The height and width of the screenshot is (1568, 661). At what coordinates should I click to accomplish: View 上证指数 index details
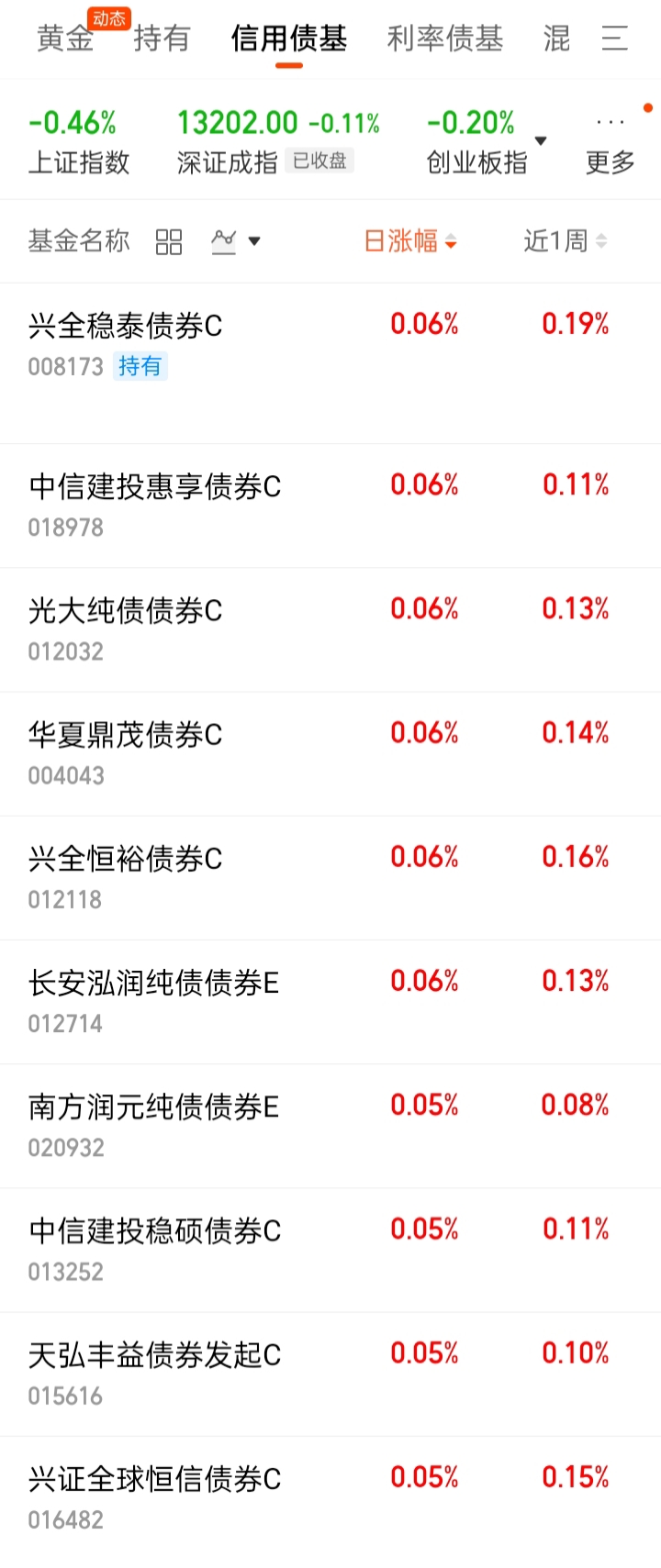79,141
